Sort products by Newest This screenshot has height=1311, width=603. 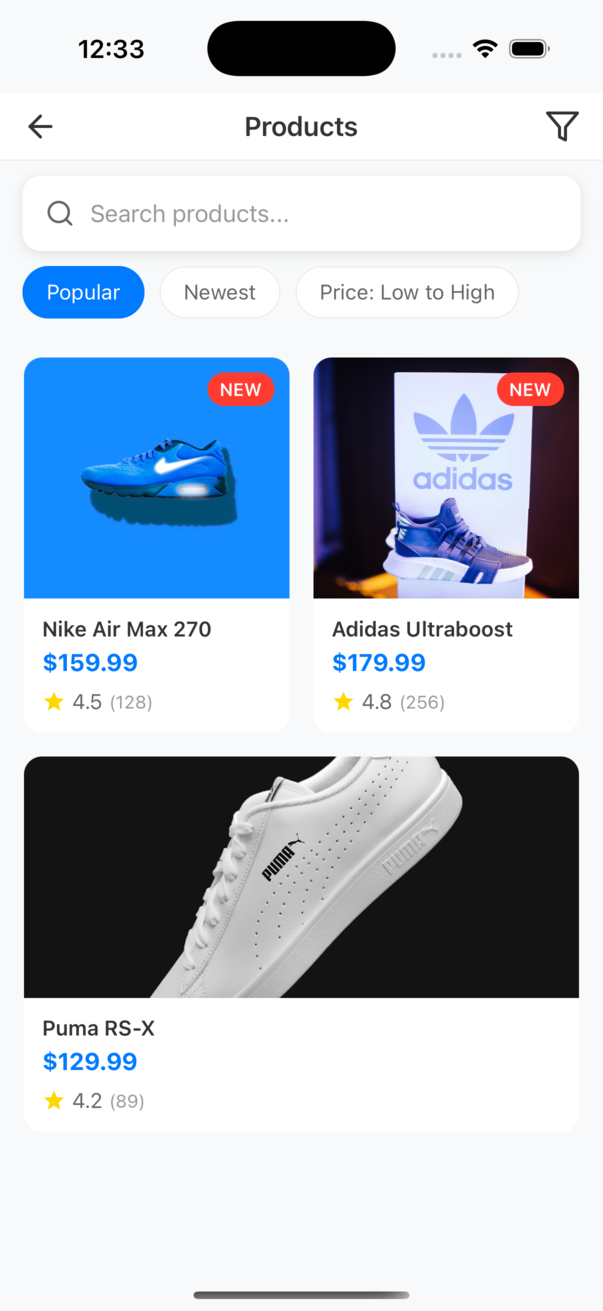click(219, 292)
